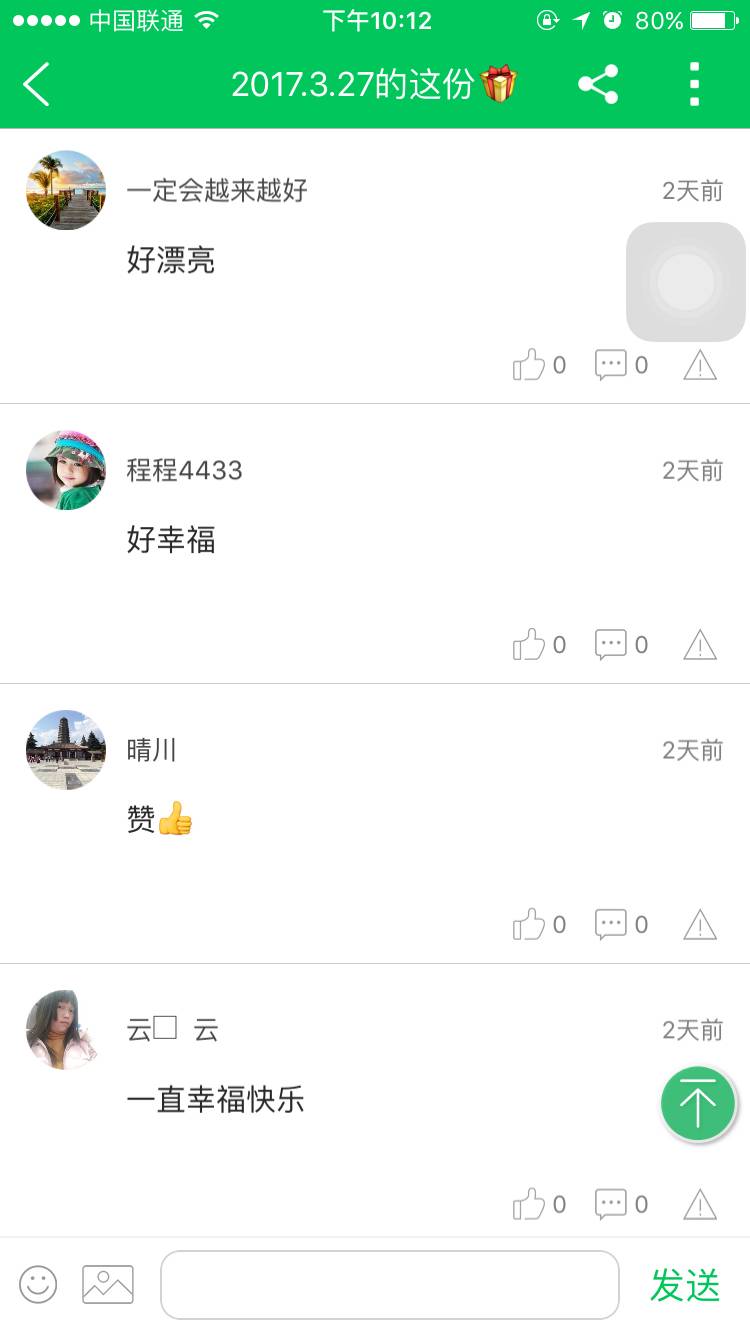Open the three-dot overflow menu
This screenshot has width=750, height=1334.
(694, 84)
